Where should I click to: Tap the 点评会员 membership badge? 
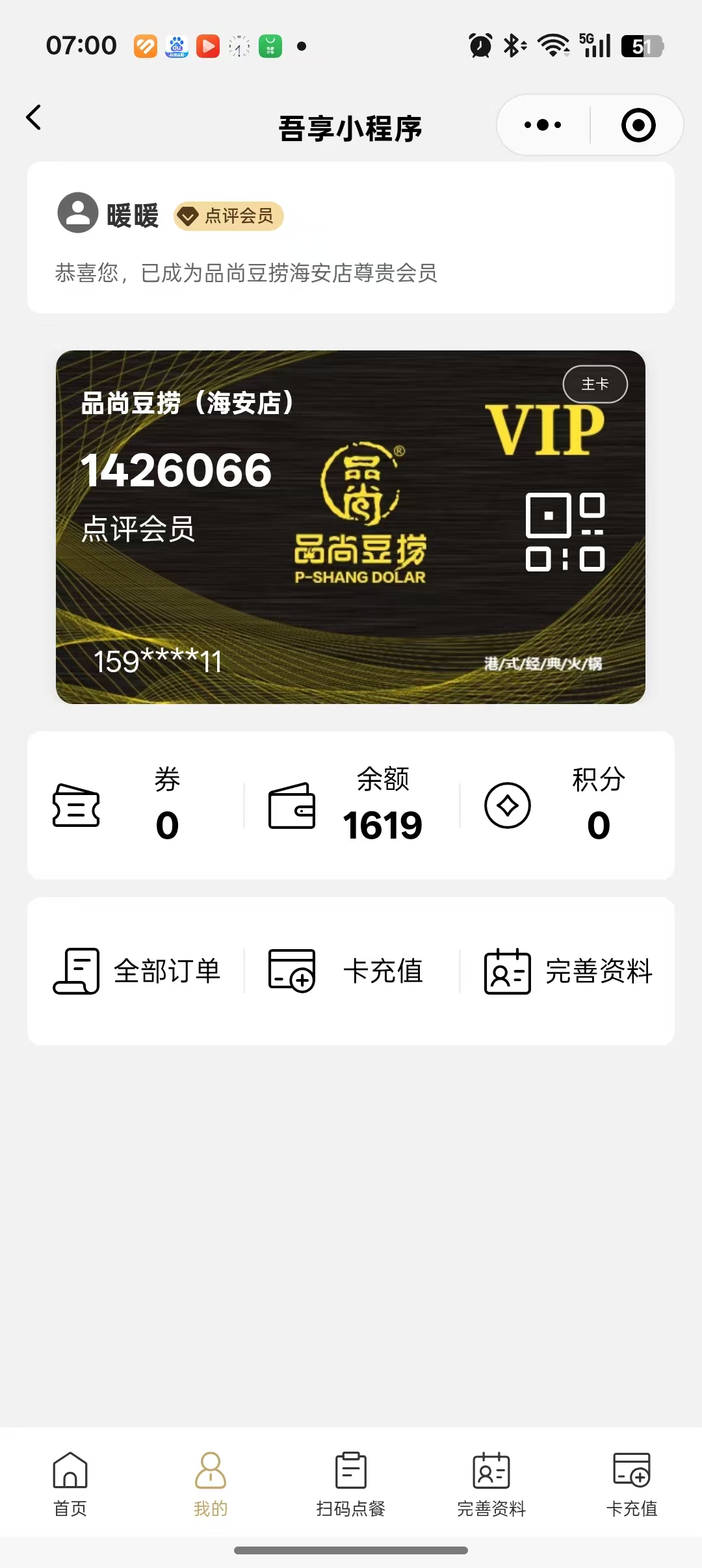(227, 216)
